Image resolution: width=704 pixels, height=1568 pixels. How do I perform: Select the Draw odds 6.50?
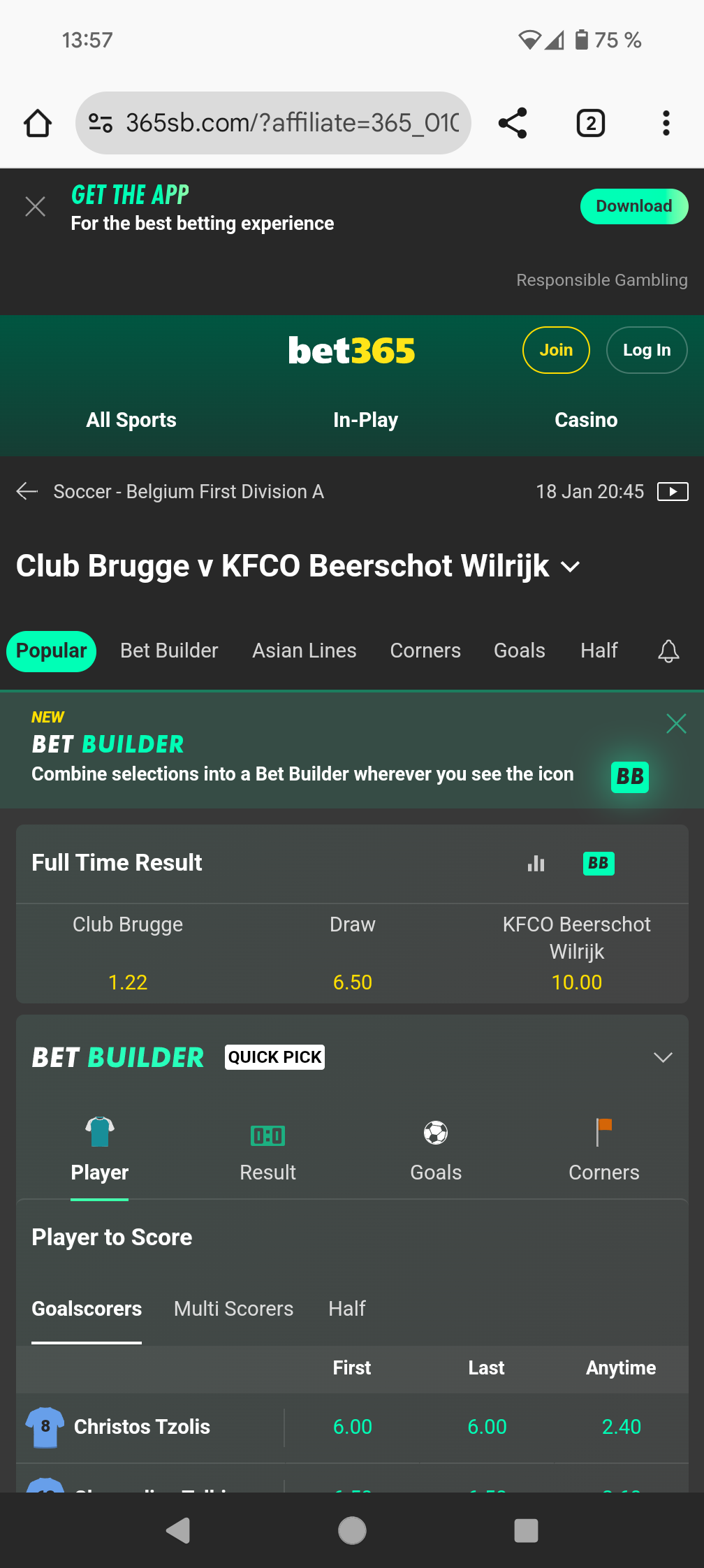(x=352, y=982)
